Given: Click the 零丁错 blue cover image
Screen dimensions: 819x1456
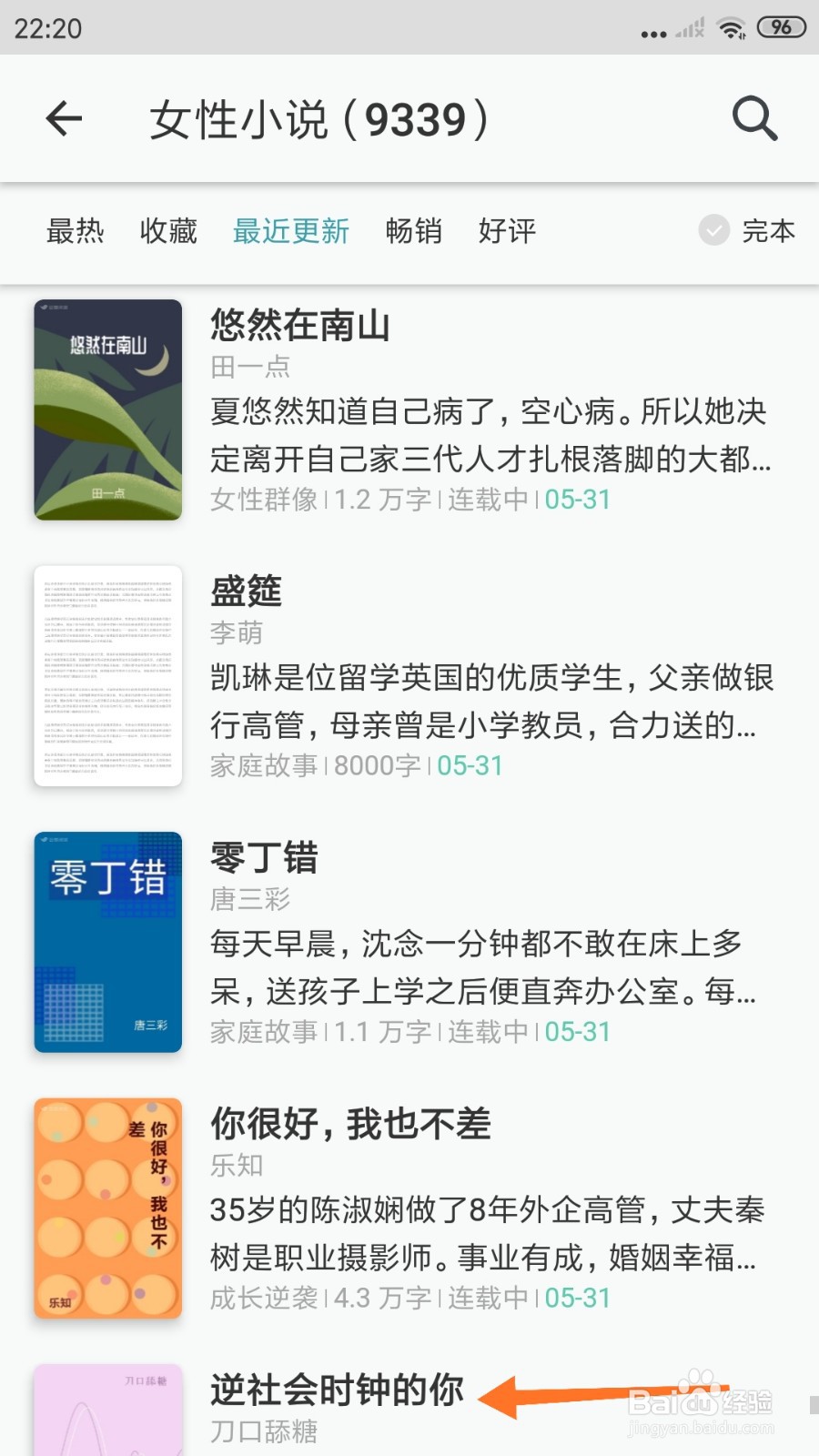Looking at the screenshot, I should point(106,944).
